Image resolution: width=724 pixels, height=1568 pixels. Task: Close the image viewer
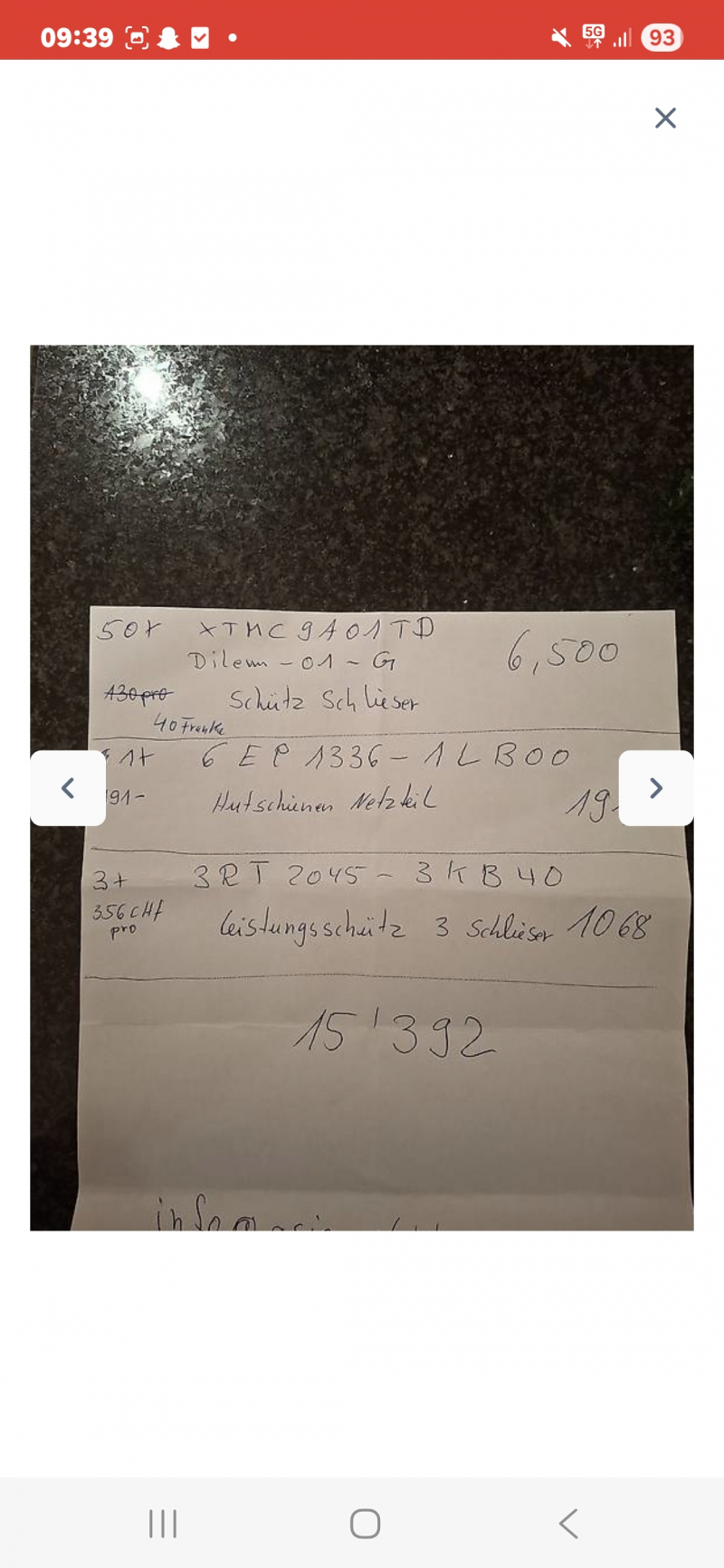point(665,118)
